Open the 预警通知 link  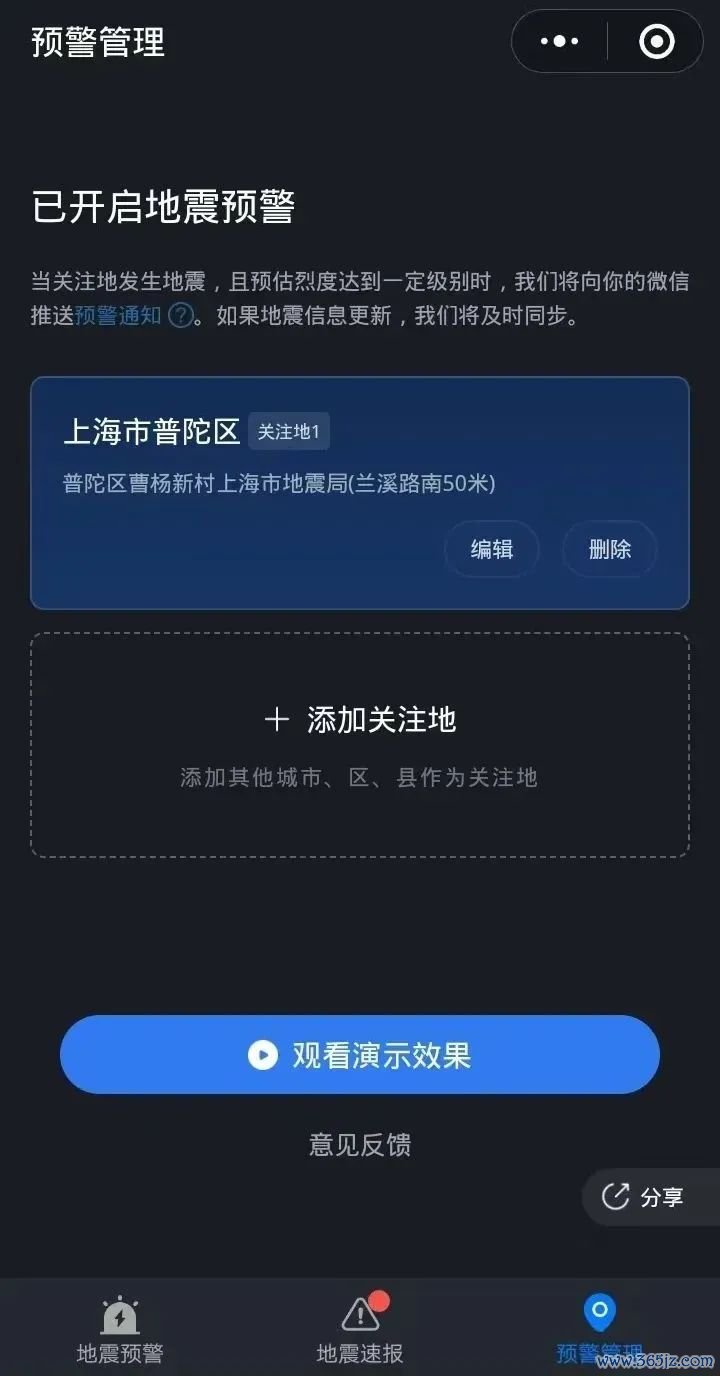click(x=118, y=317)
